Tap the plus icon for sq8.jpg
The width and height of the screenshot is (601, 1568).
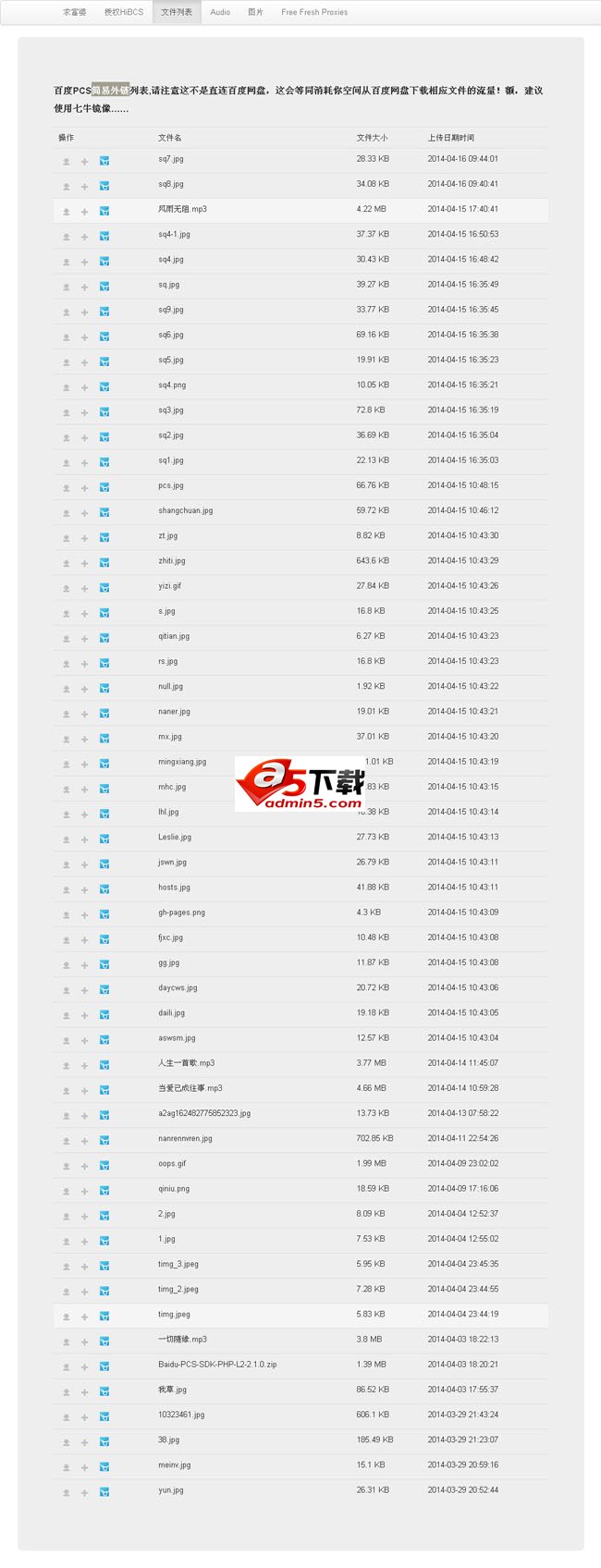84,187
